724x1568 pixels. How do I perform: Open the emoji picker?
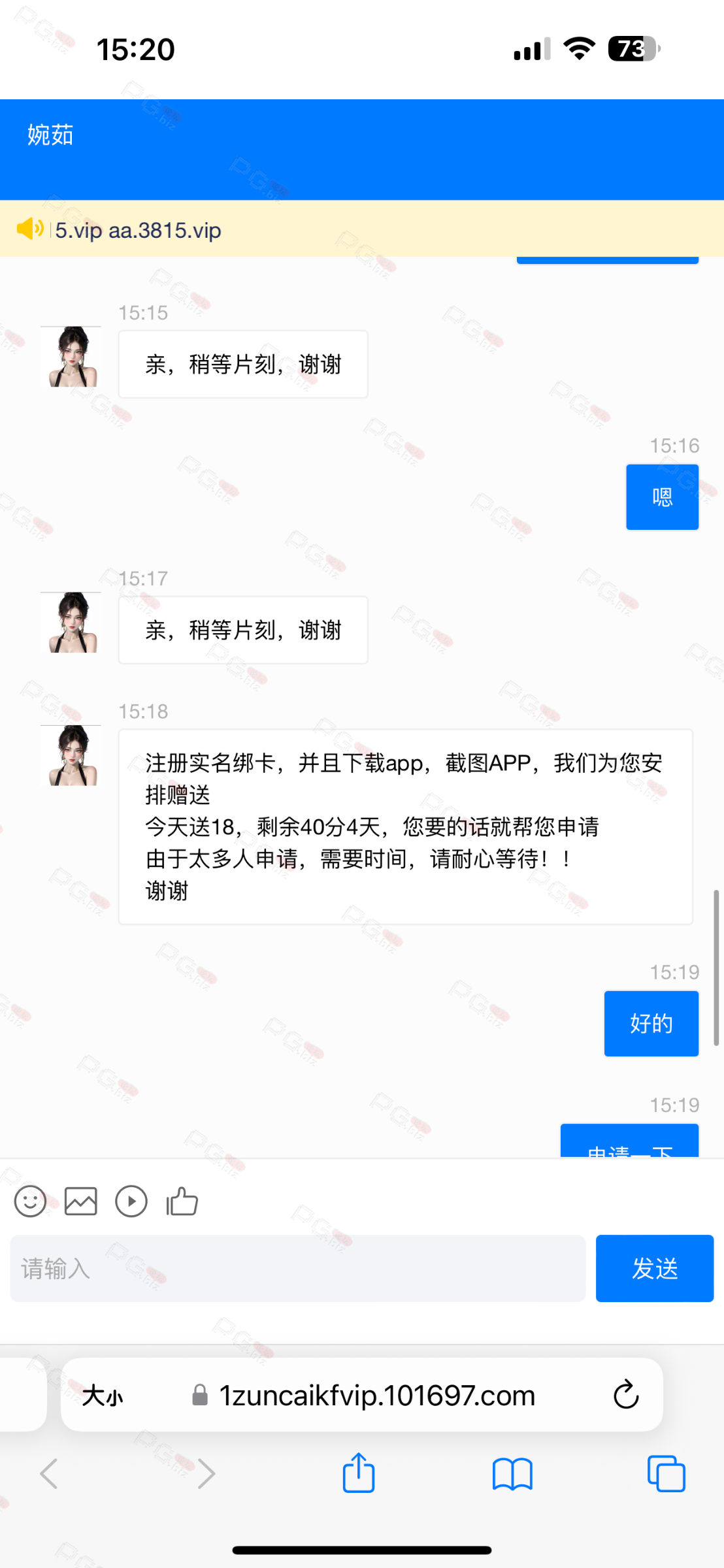click(30, 1201)
